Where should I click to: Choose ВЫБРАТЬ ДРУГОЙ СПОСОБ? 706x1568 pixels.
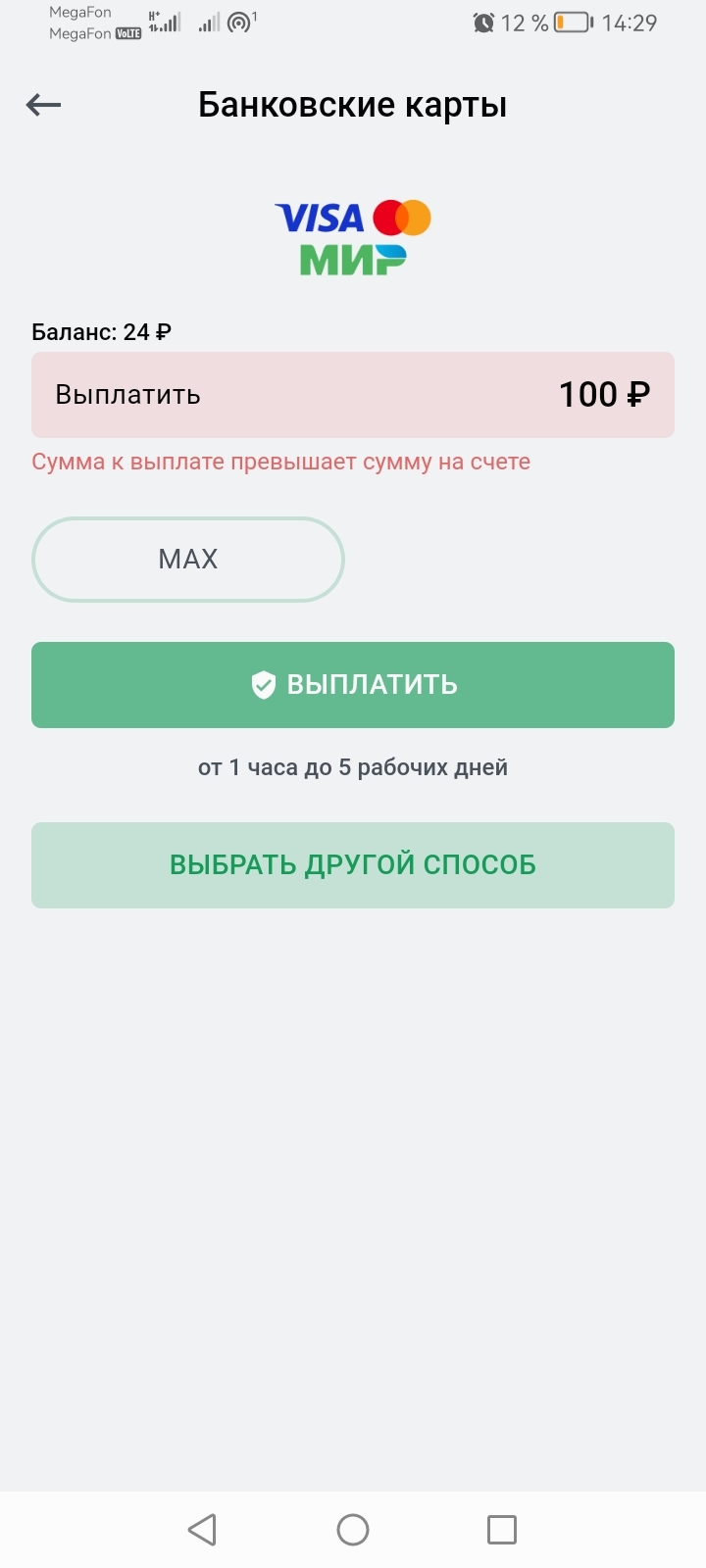353,865
